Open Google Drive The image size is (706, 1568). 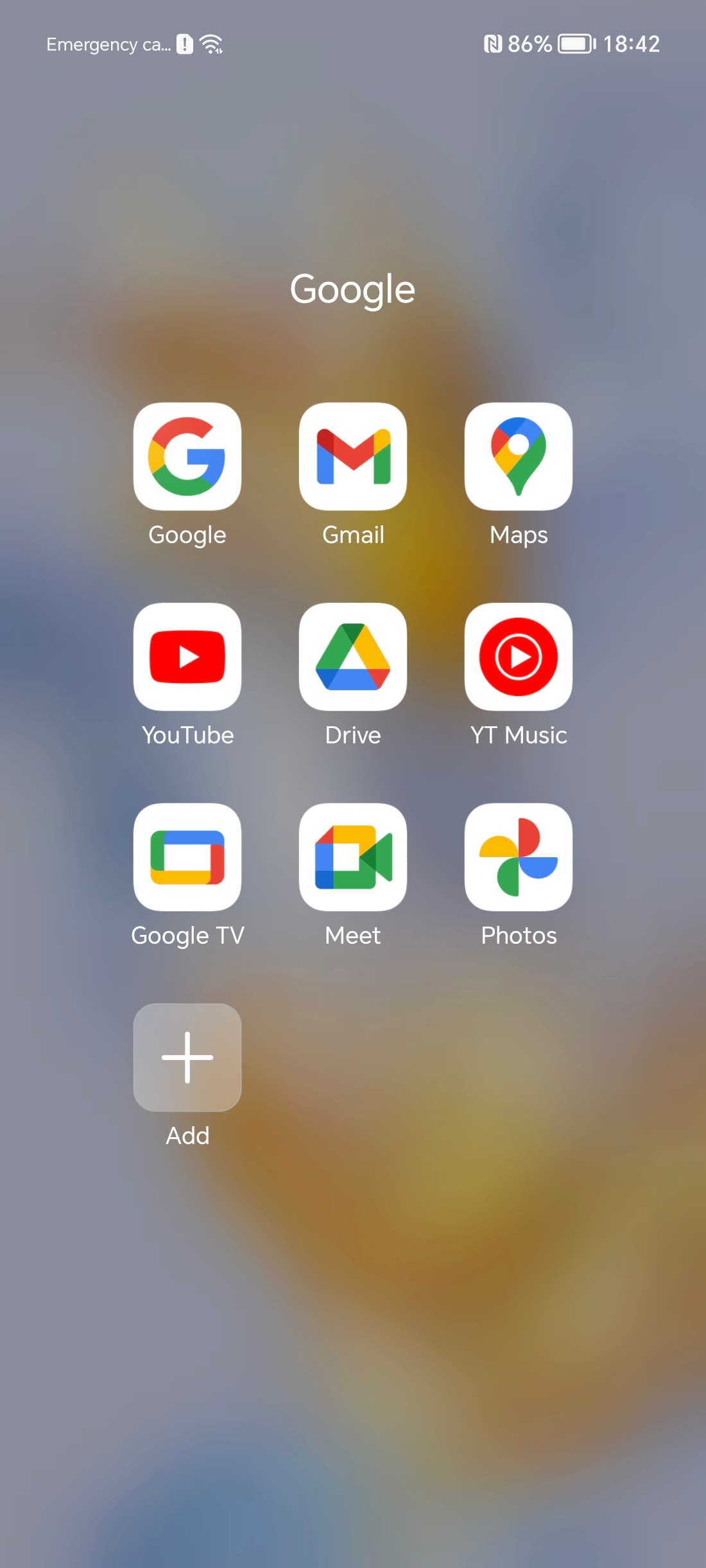coord(353,657)
